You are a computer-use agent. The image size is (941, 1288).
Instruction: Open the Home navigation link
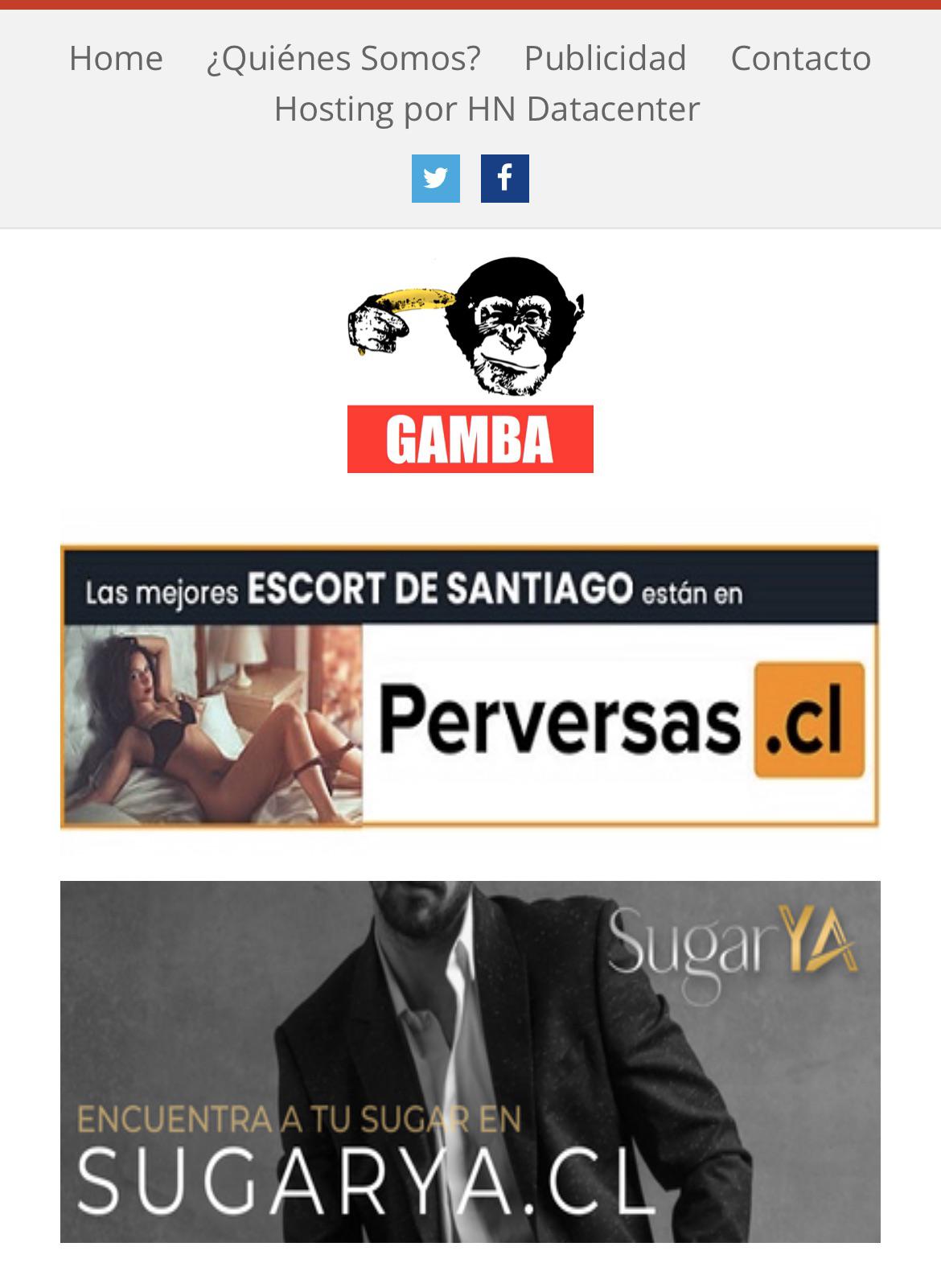116,58
